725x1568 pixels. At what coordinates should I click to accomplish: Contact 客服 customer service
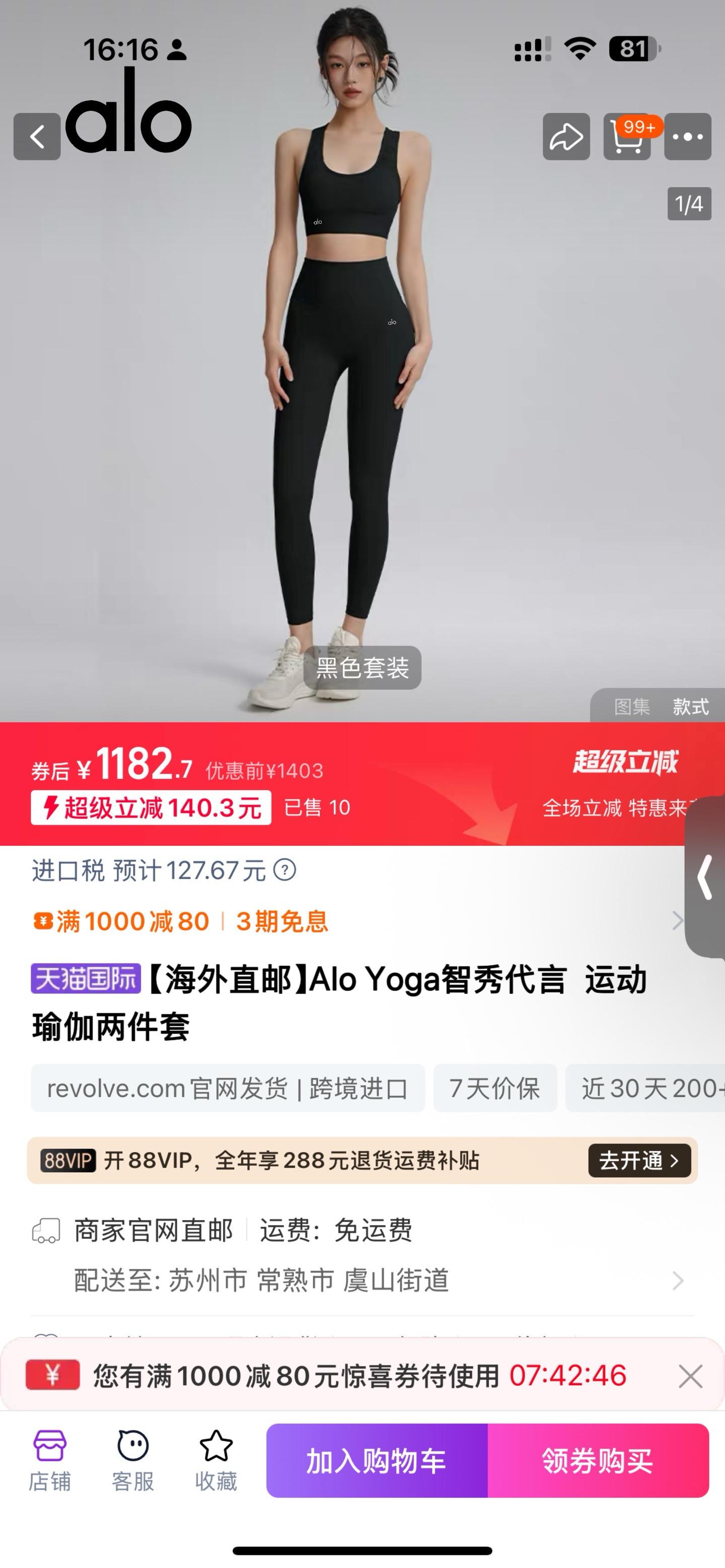point(133,1460)
